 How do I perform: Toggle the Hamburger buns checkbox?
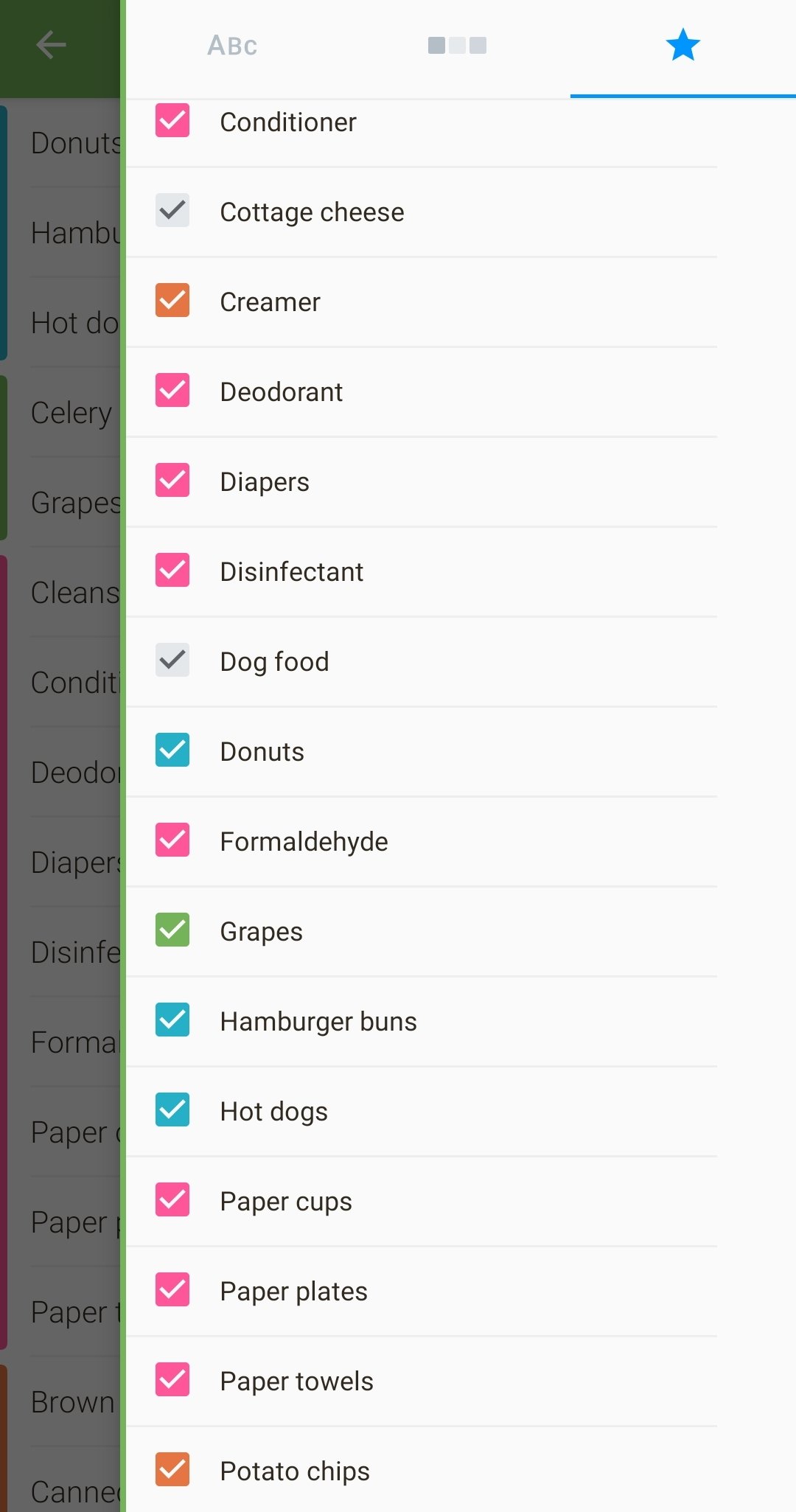172,1020
